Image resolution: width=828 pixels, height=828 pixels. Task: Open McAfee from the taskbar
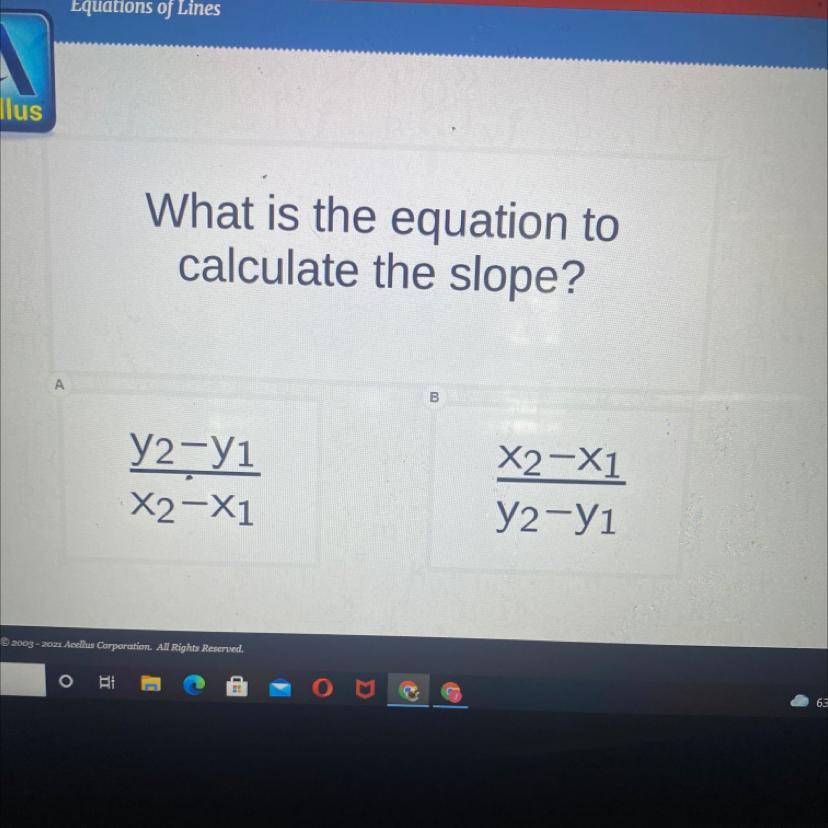click(x=365, y=689)
